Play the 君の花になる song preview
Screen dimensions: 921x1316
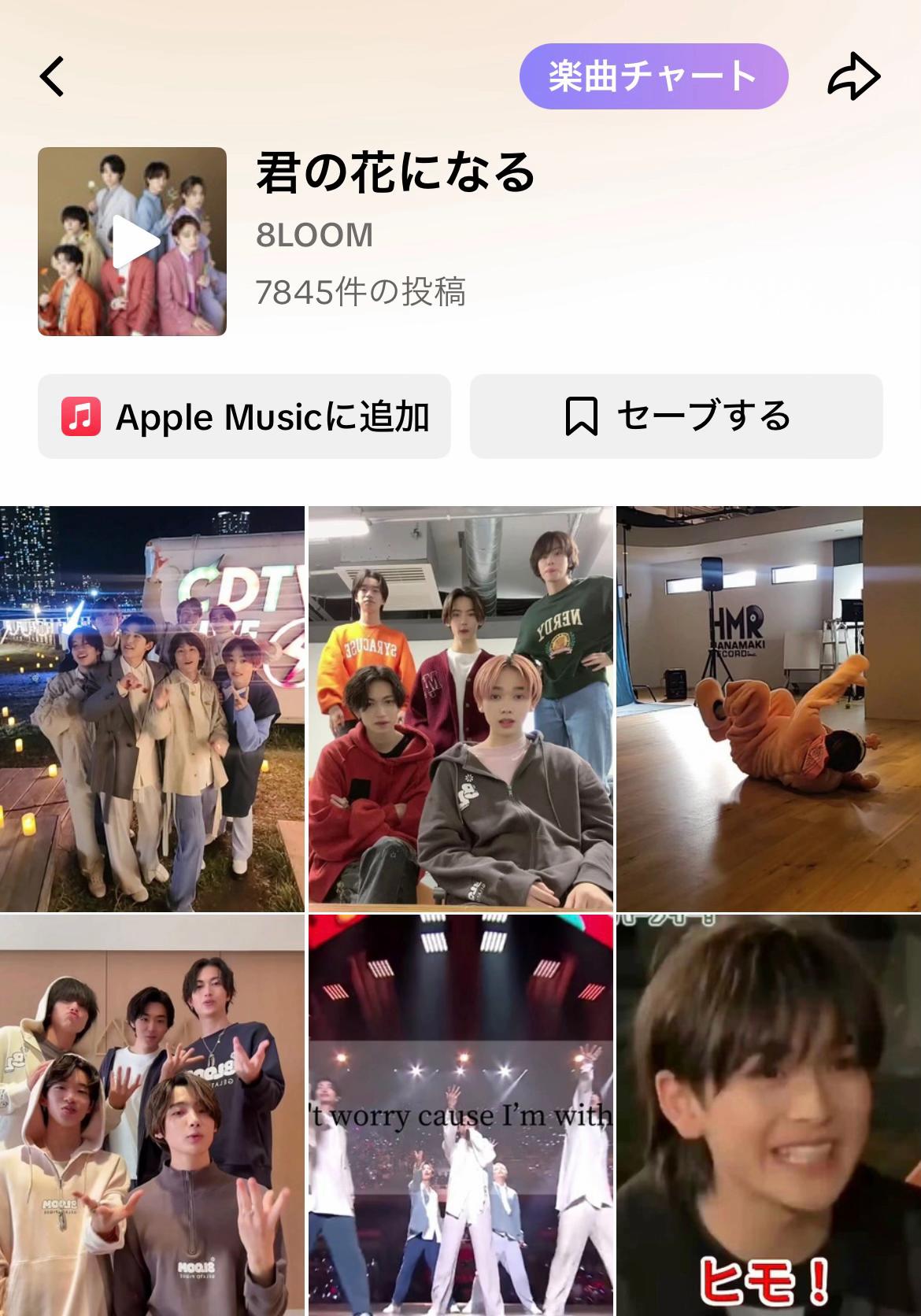tap(132, 242)
